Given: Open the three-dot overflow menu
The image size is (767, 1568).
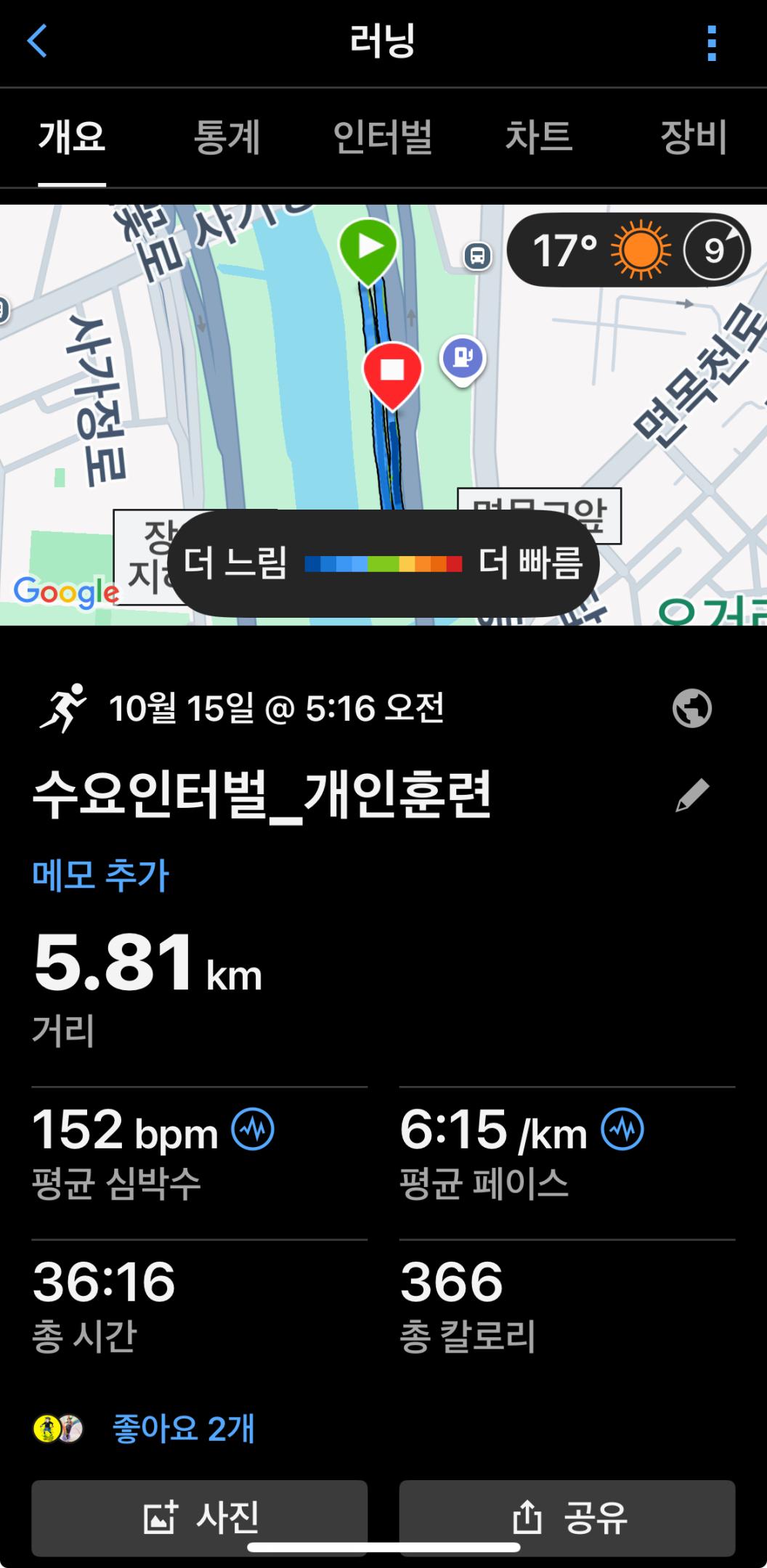Looking at the screenshot, I should tap(711, 44).
